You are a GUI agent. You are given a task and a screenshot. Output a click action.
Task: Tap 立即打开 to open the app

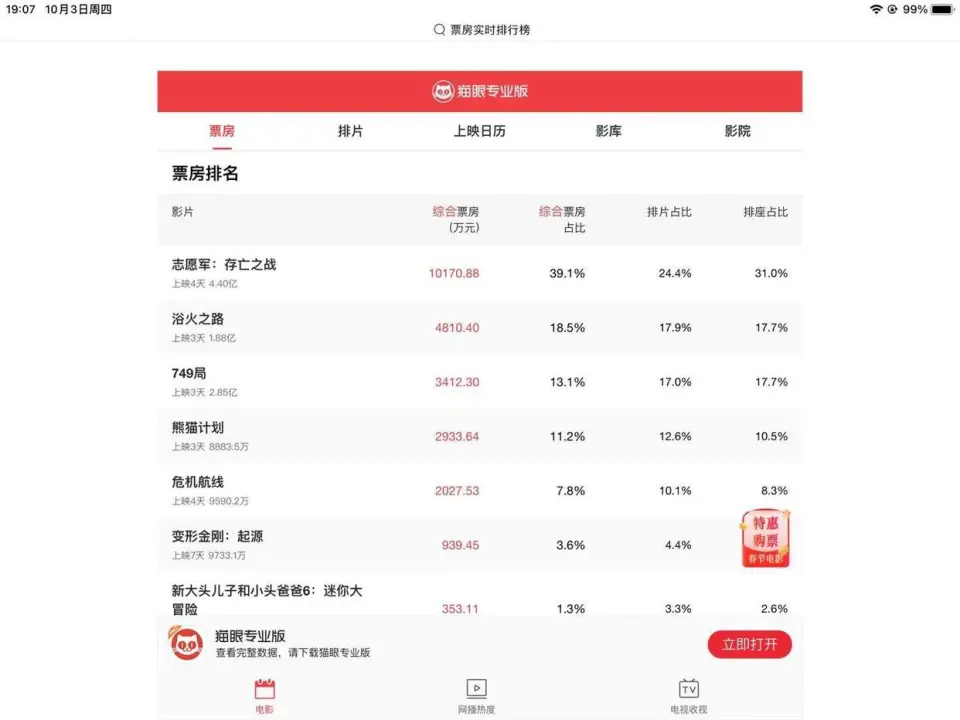coord(749,644)
